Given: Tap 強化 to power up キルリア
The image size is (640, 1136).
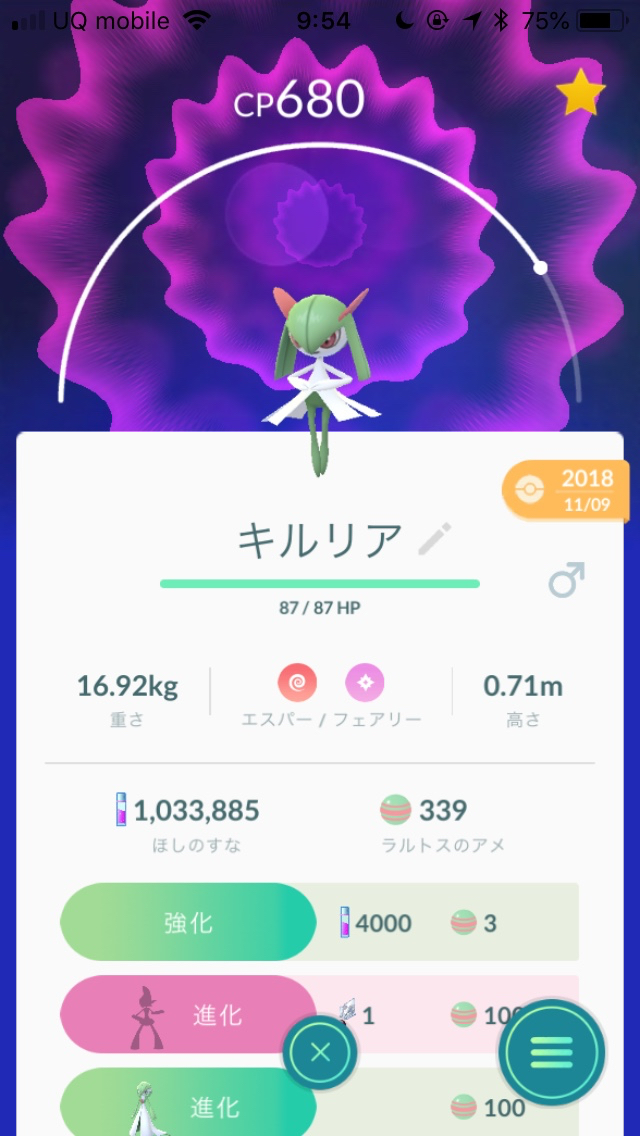Looking at the screenshot, I should [188, 921].
